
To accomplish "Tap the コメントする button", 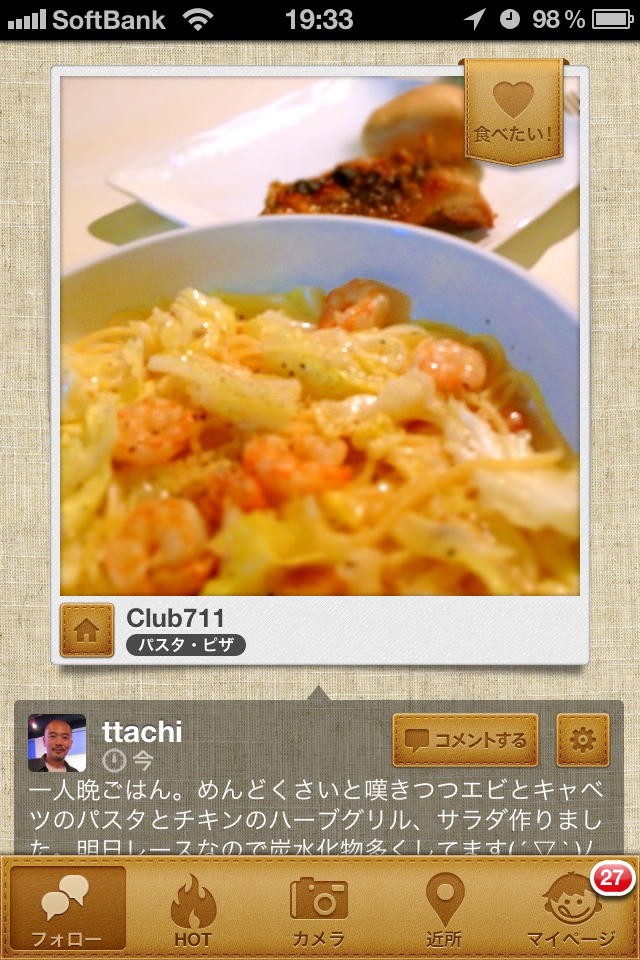I will tap(466, 740).
